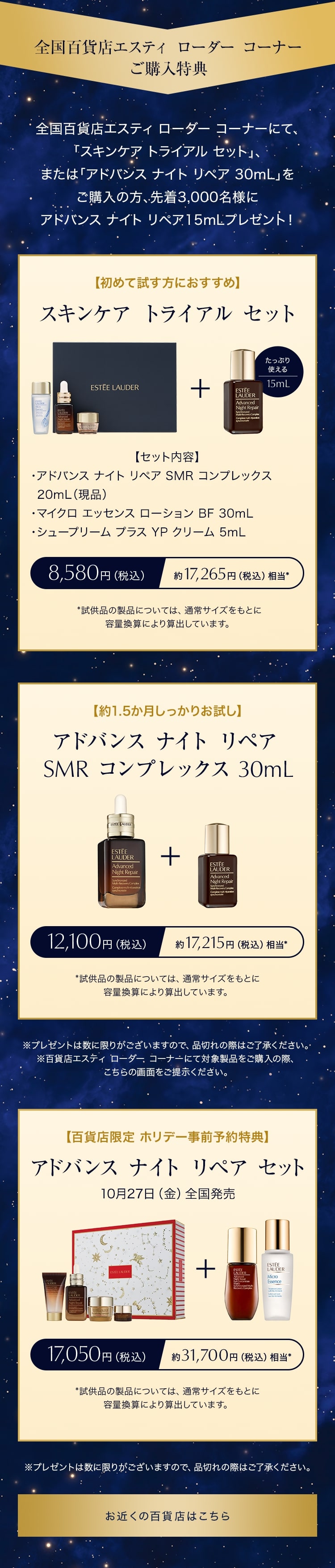The image size is (335, 1568).
Task: Open the nearby department store link
Action: point(167,1516)
